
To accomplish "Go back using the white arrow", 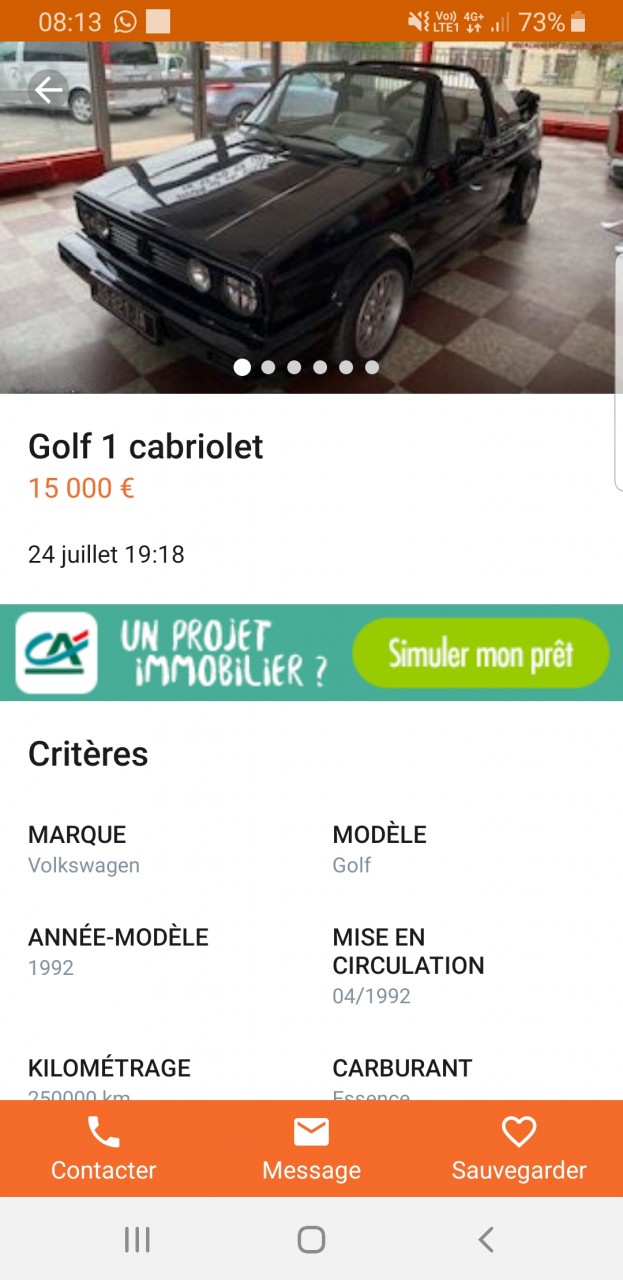I will coord(48,91).
